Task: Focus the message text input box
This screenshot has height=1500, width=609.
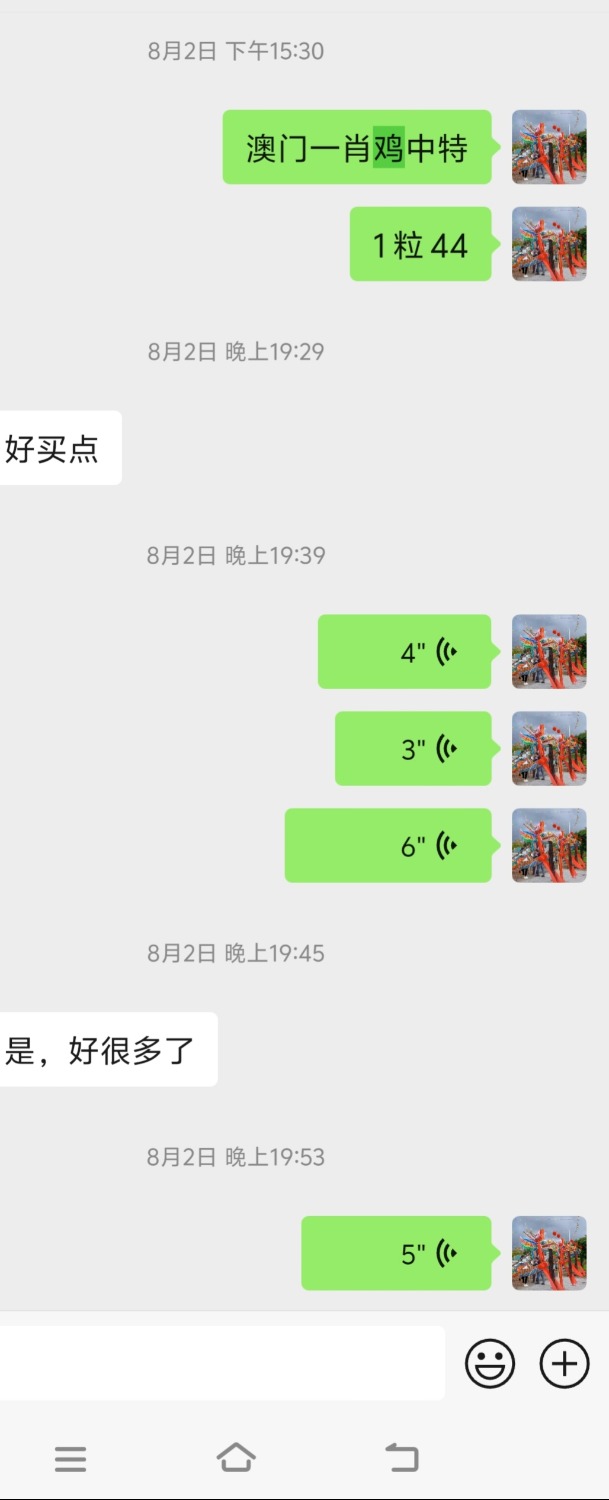Action: (220, 1364)
